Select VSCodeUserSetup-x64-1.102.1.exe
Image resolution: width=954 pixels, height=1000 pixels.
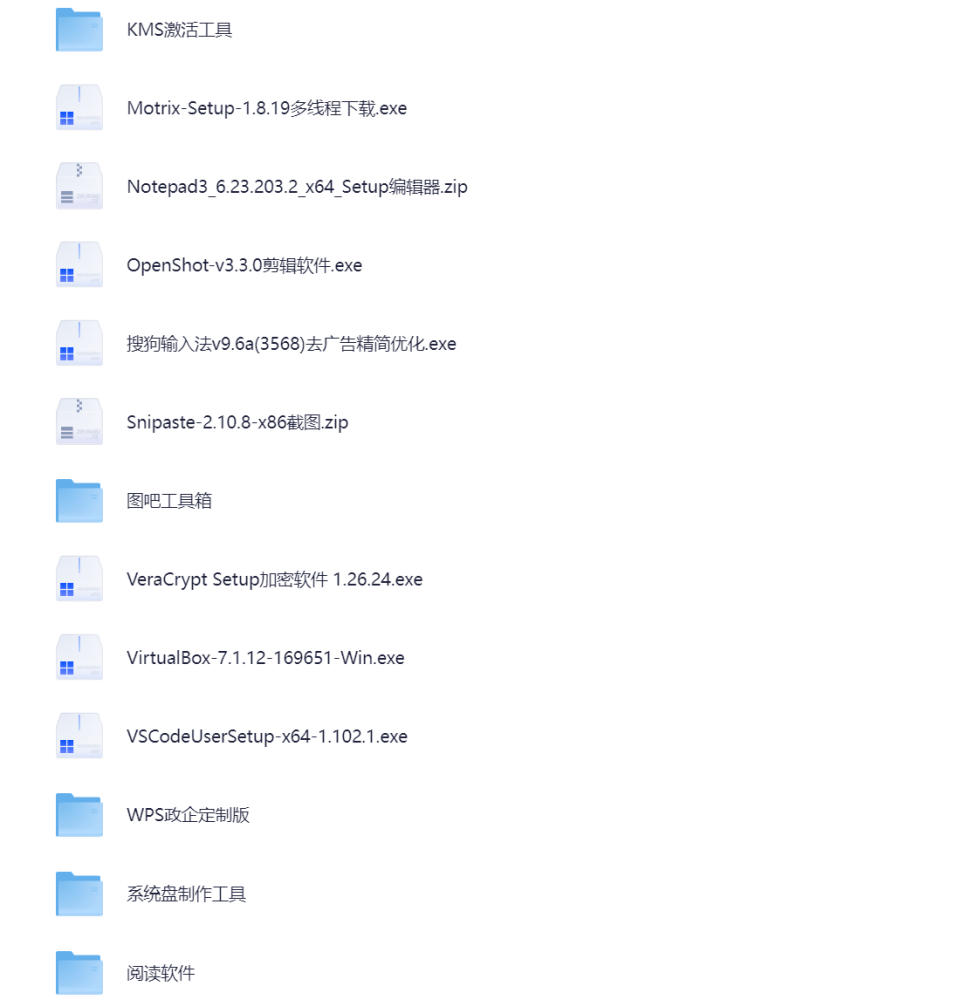[x=267, y=736]
